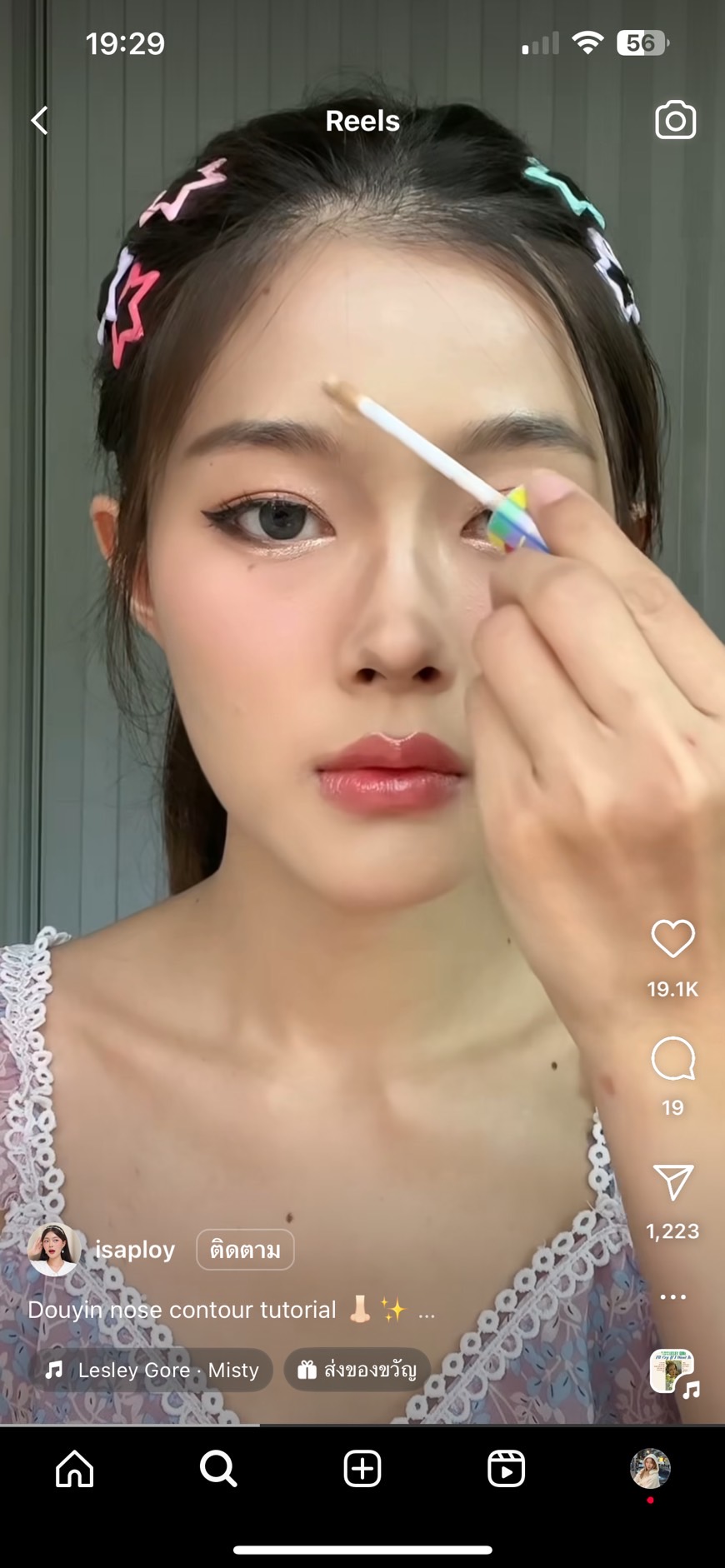
Task: Follow isaploy with the ติดตาม button
Action: (x=245, y=1250)
